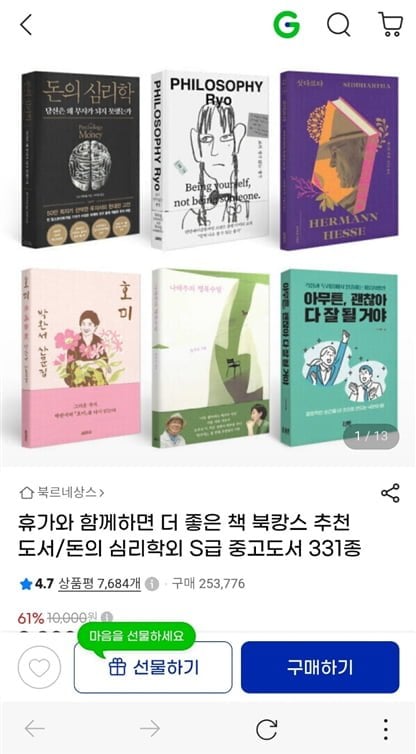Open the shopping cart
This screenshot has width=416, height=754.
(x=391, y=24)
